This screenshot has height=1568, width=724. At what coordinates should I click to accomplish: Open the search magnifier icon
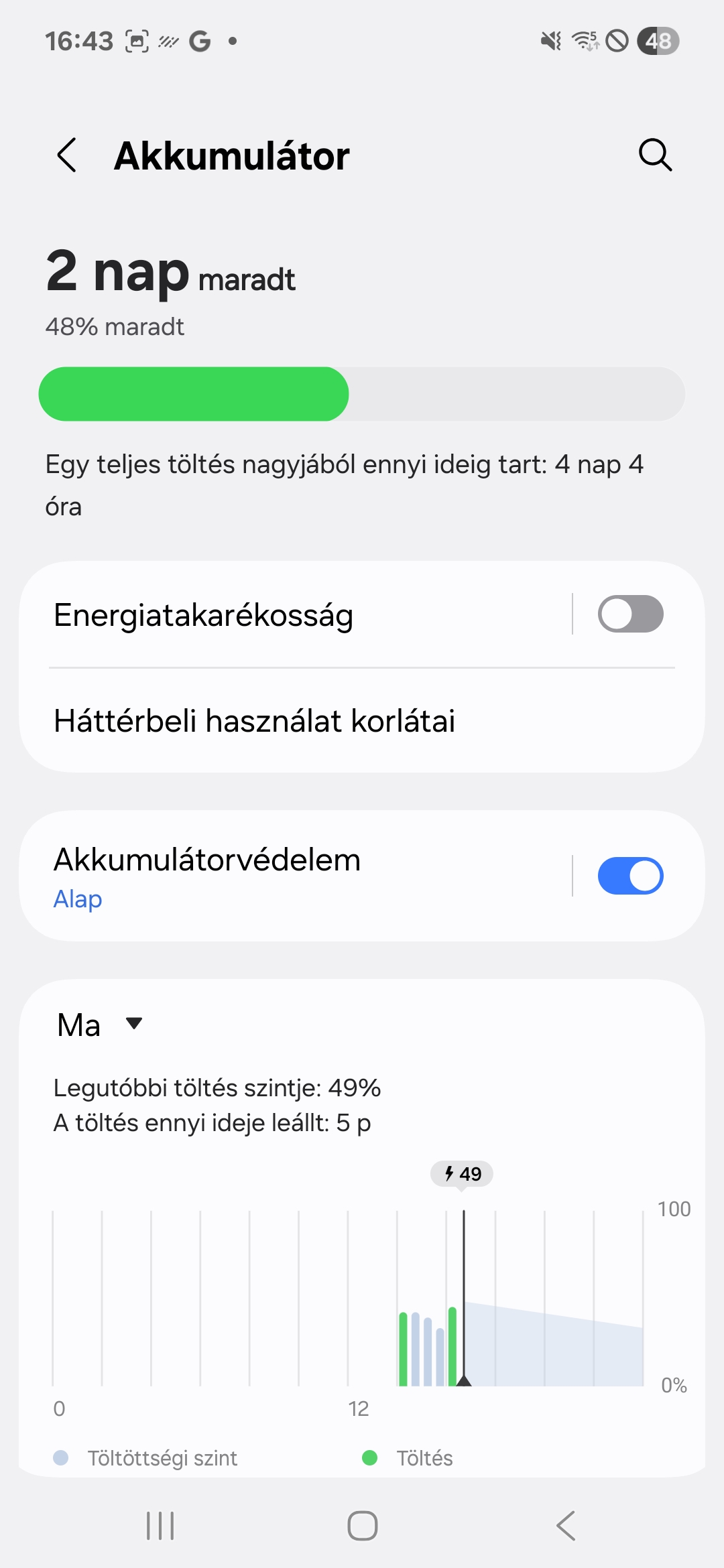(x=655, y=155)
